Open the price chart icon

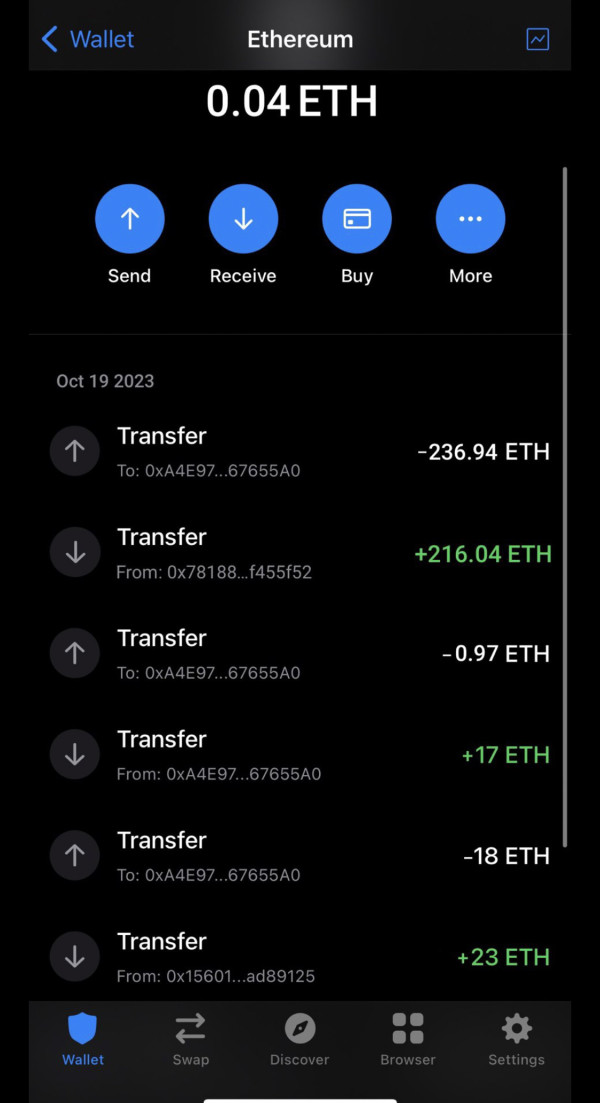click(x=538, y=39)
